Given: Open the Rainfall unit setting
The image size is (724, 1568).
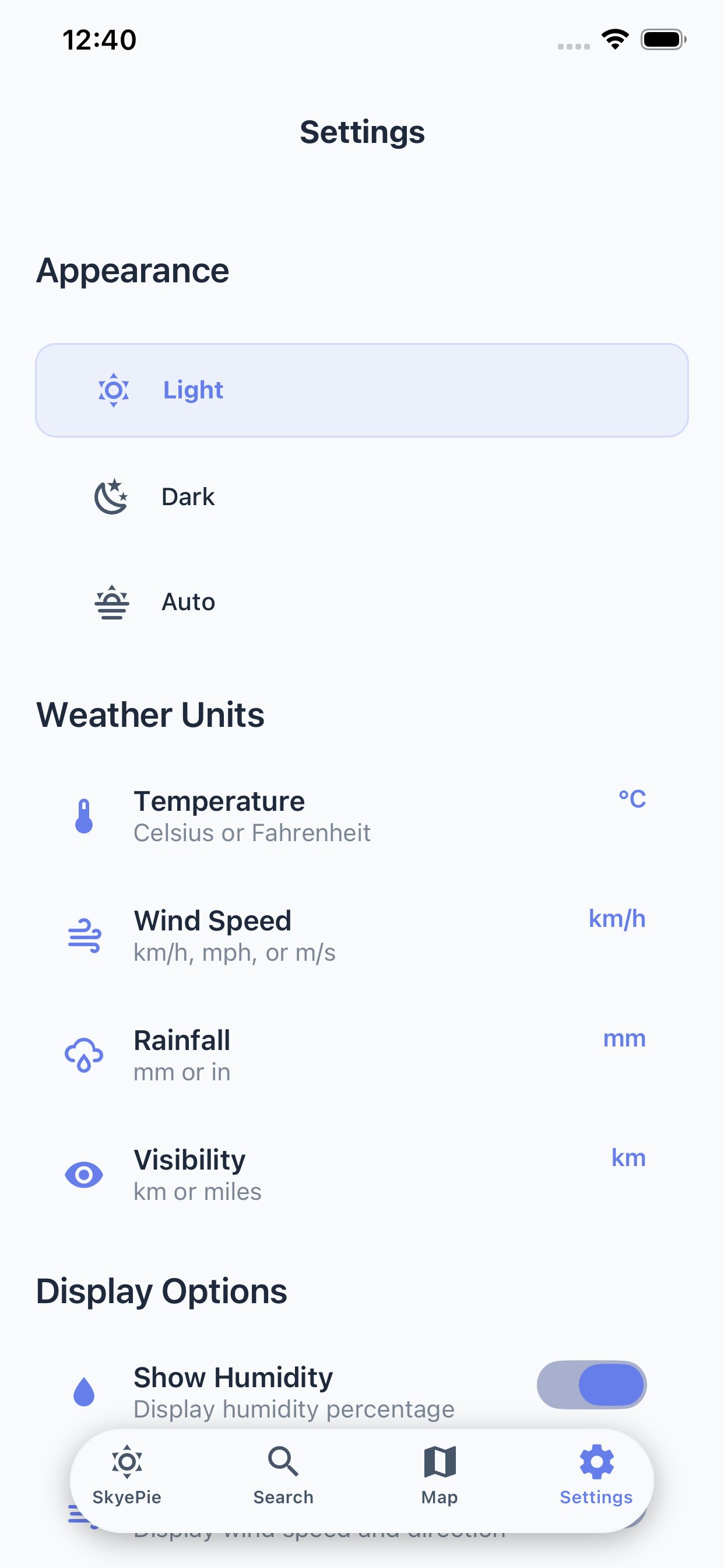Looking at the screenshot, I should (x=361, y=1055).
